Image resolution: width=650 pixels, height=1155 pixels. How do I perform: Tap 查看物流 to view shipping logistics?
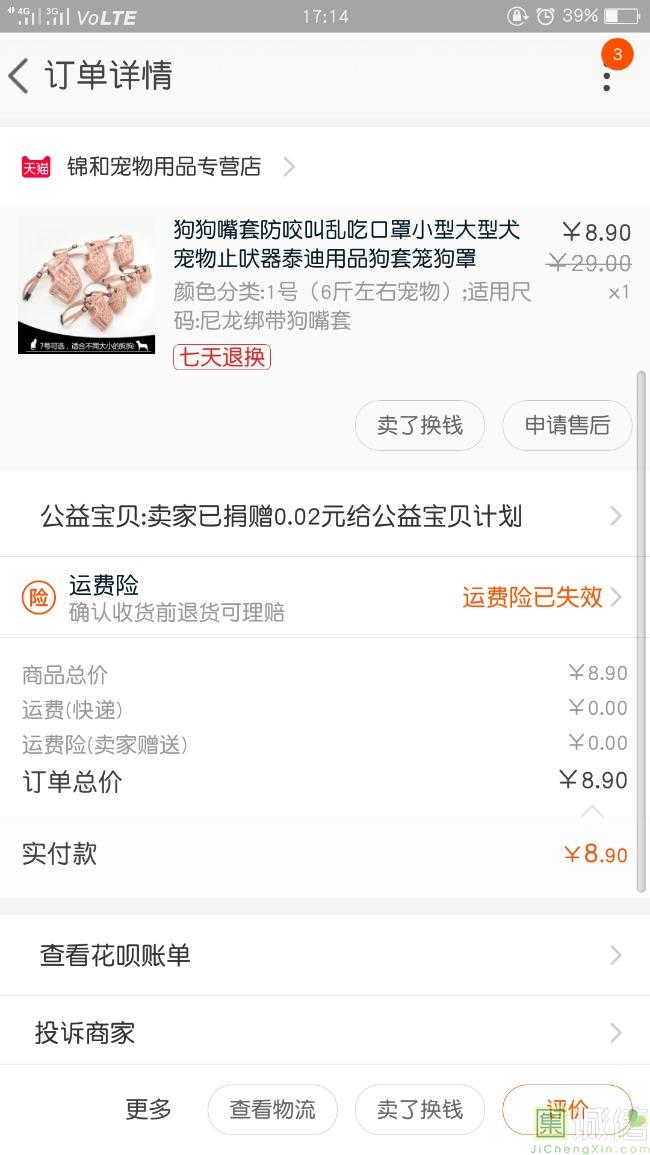(x=272, y=1109)
